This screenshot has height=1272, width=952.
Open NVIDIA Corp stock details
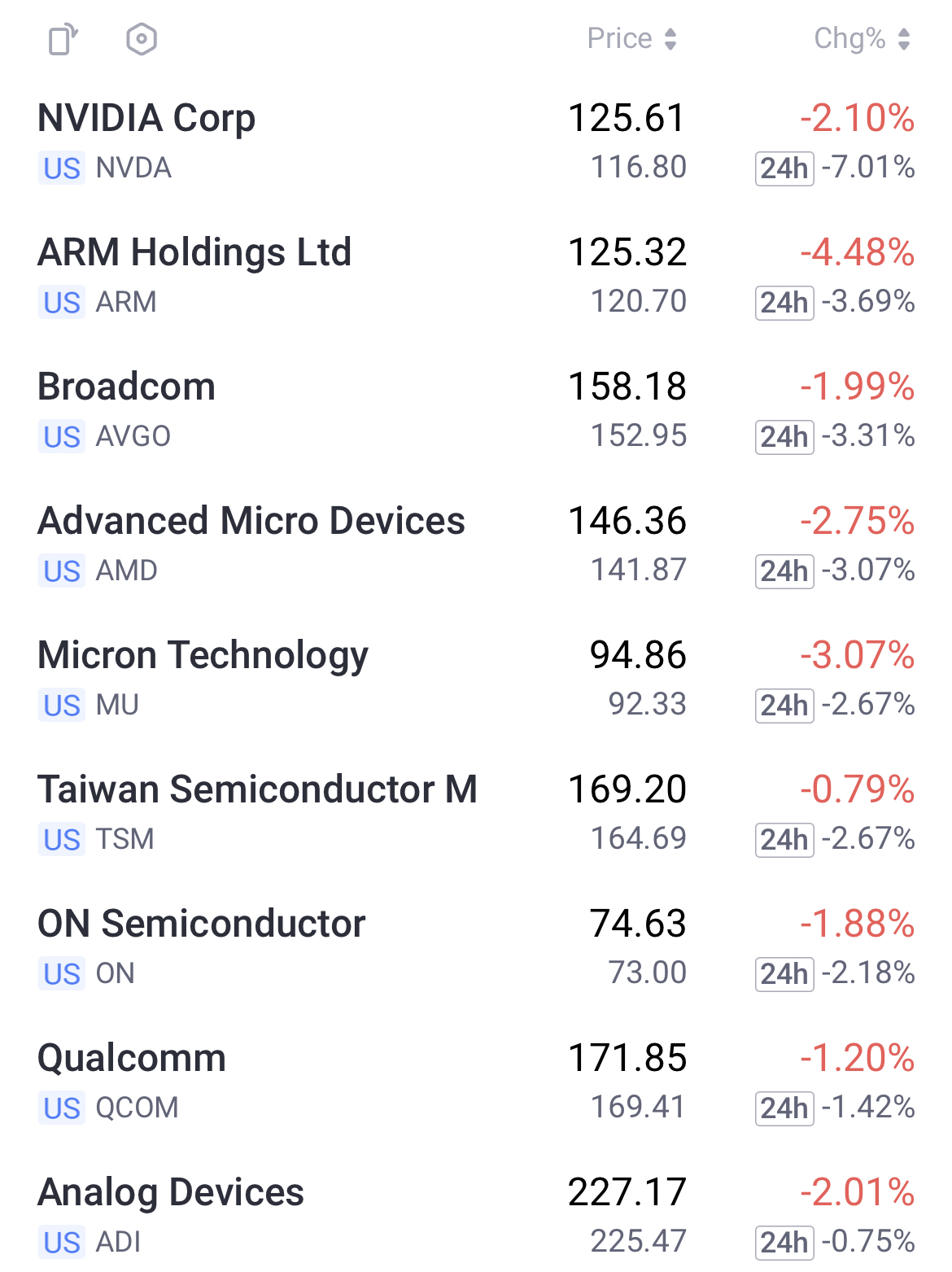pyautogui.click(x=147, y=119)
